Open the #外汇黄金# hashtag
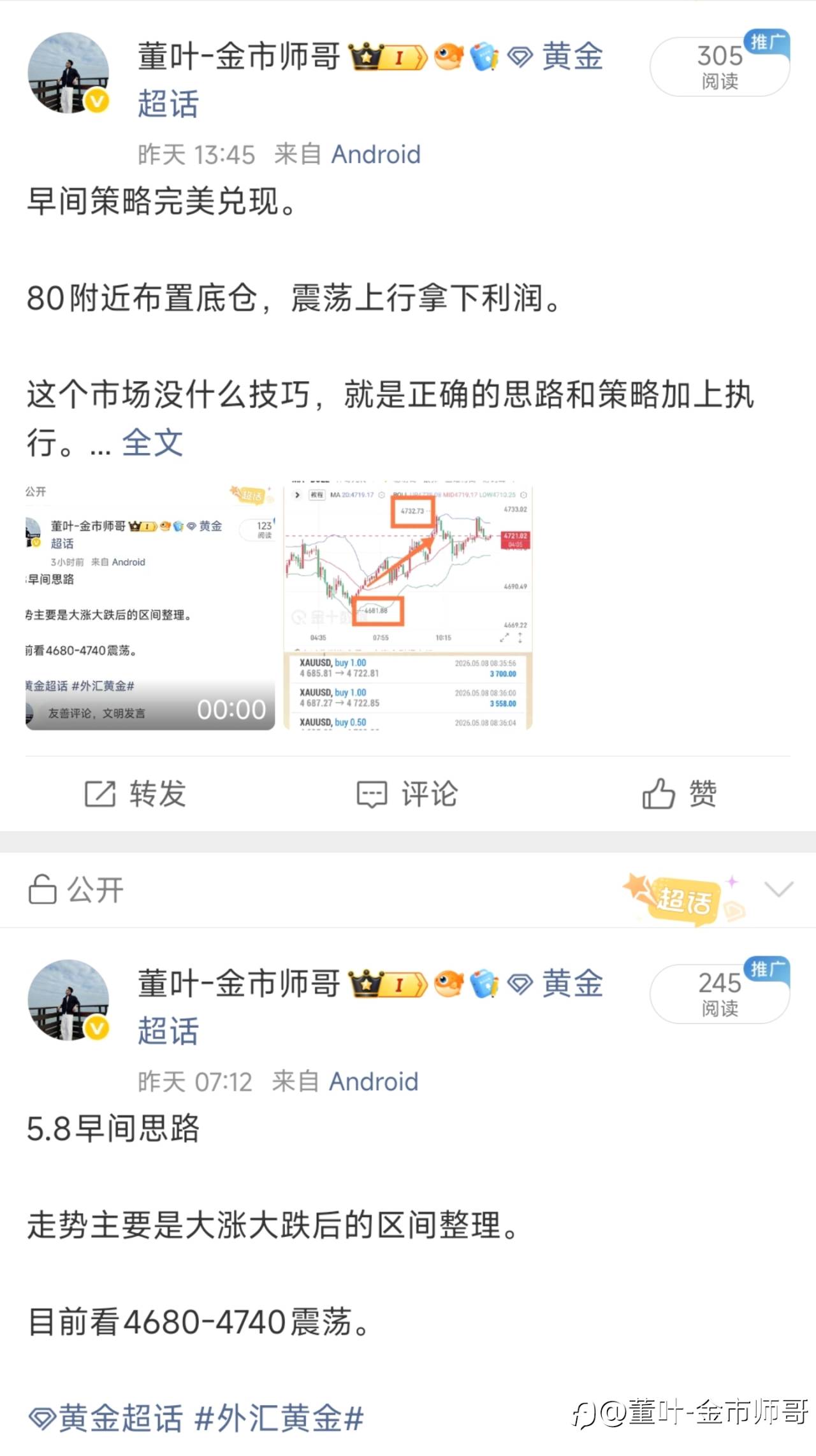 279,1418
